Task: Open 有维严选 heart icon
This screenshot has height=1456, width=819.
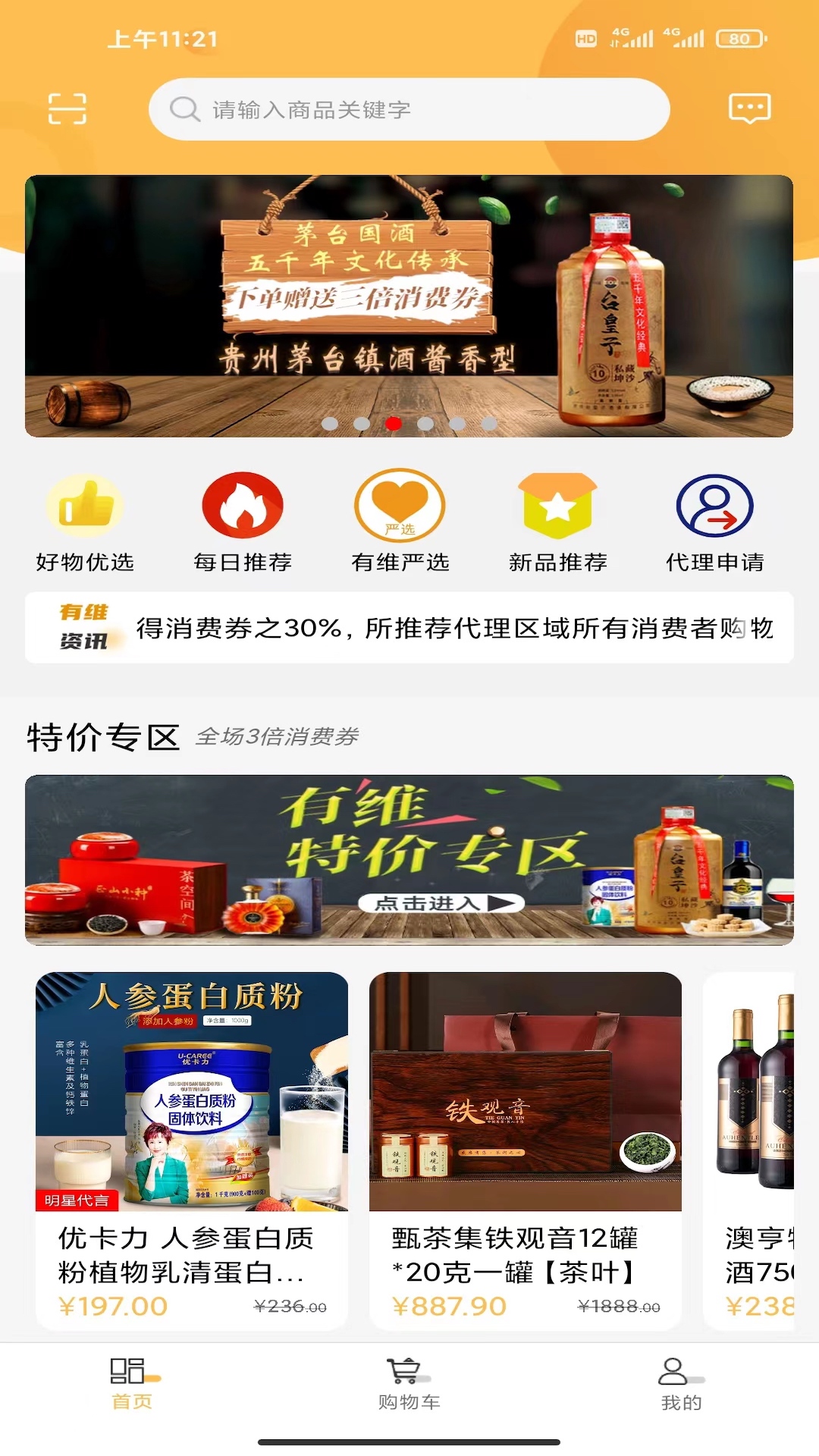Action: coord(400,507)
